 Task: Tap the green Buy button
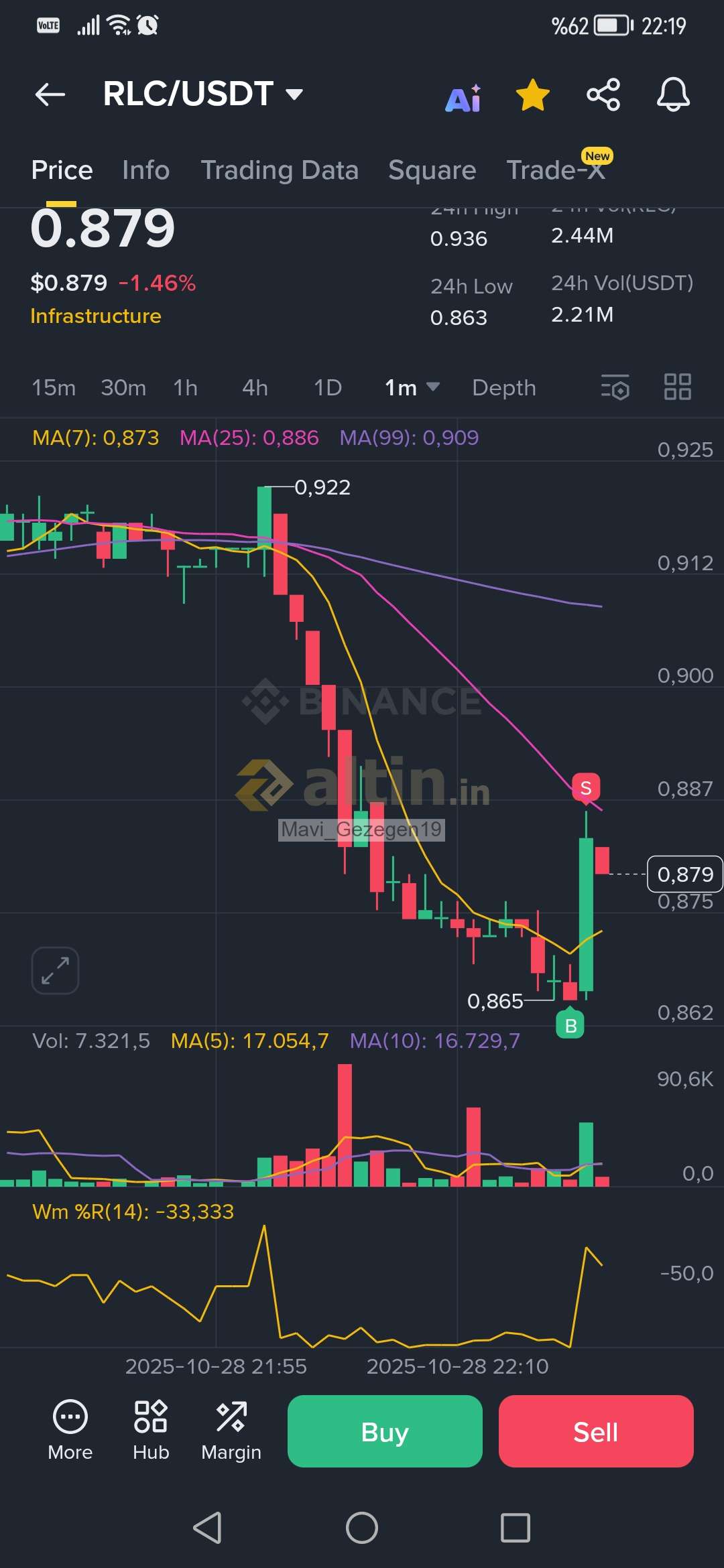click(x=385, y=1431)
